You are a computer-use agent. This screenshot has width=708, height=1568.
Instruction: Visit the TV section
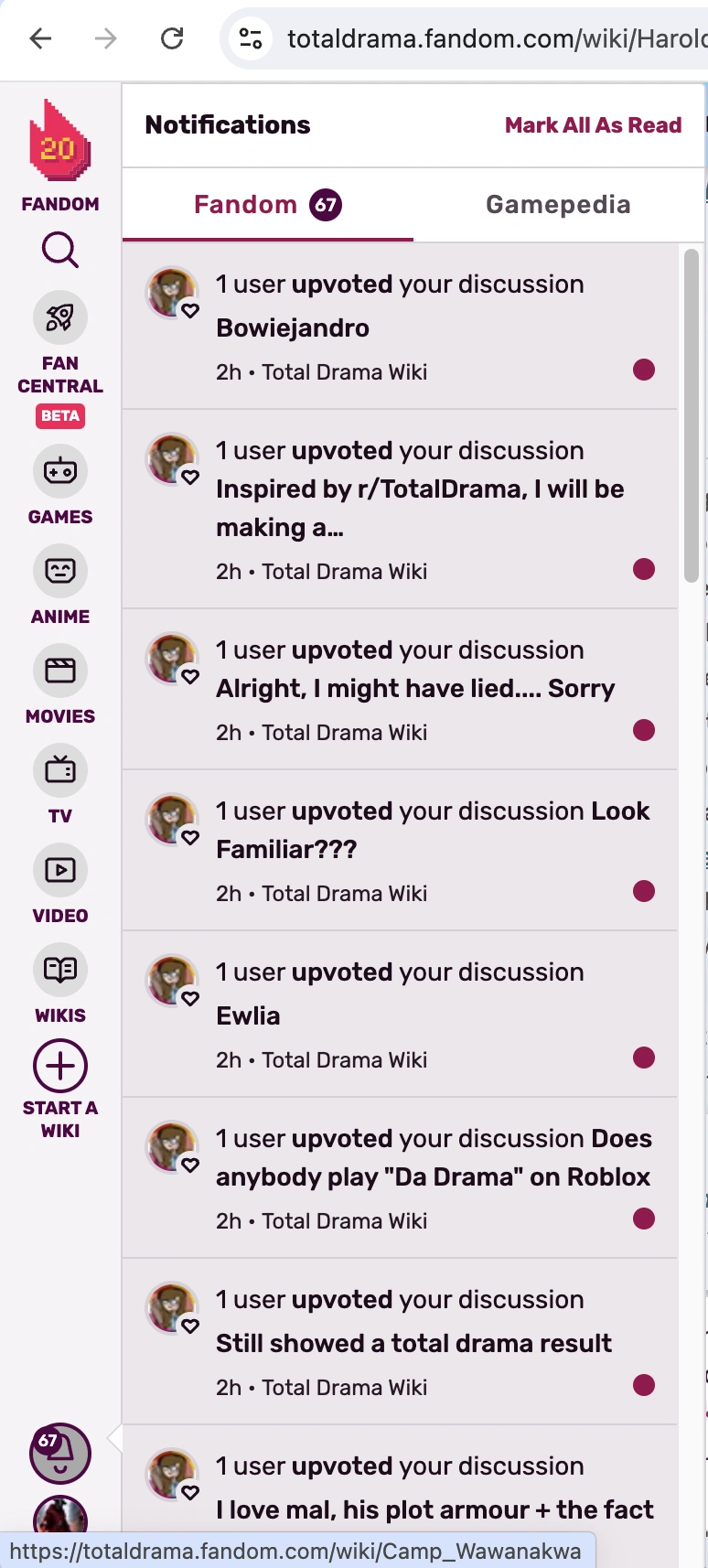60,785
